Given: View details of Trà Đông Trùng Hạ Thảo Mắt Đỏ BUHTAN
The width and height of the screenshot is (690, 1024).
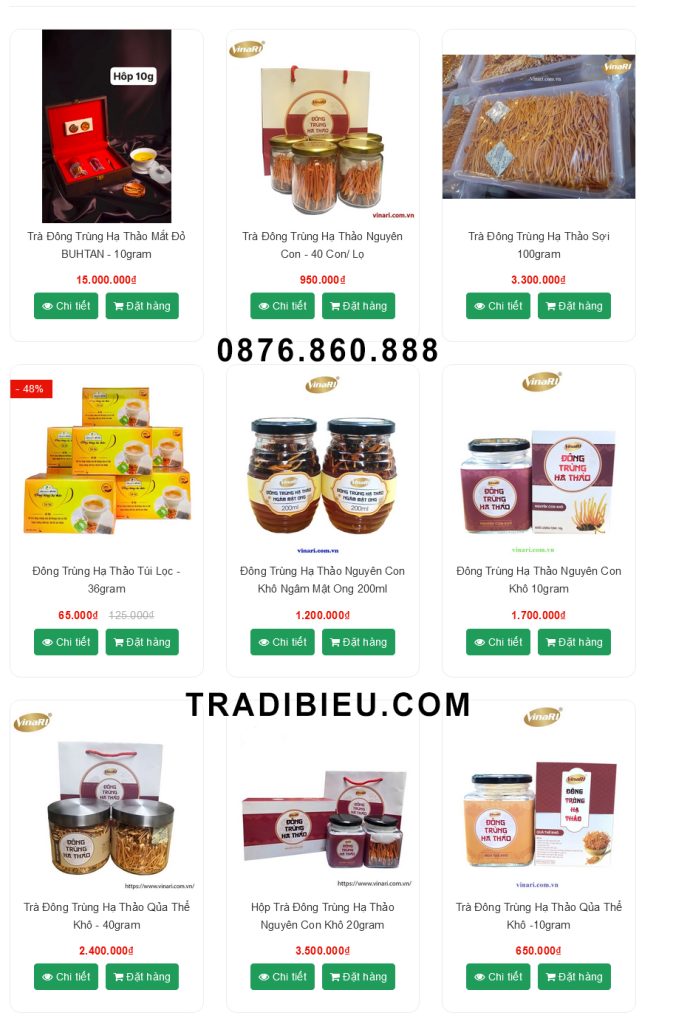Looking at the screenshot, I should [x=66, y=306].
